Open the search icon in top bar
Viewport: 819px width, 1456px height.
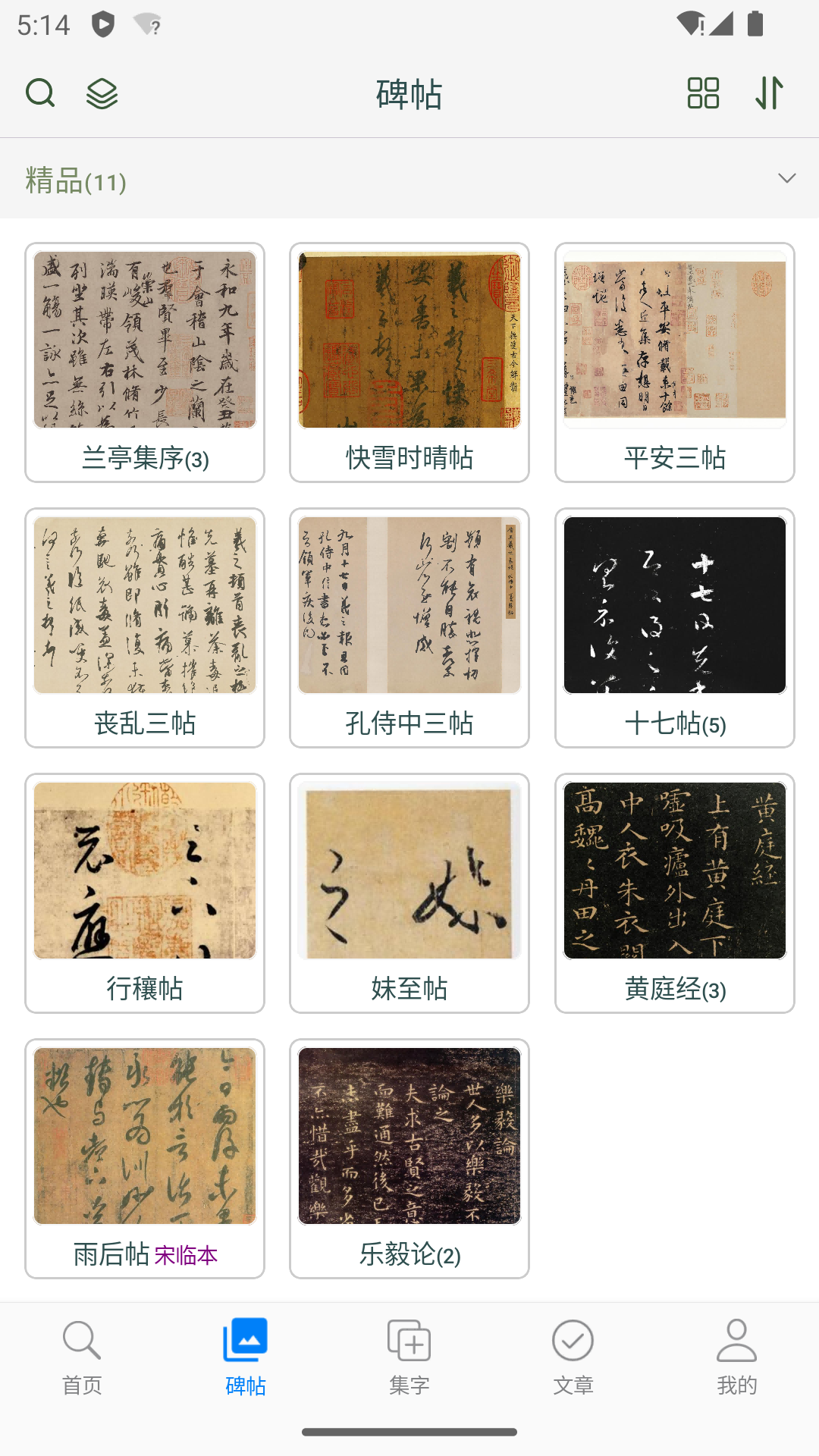pyautogui.click(x=40, y=93)
